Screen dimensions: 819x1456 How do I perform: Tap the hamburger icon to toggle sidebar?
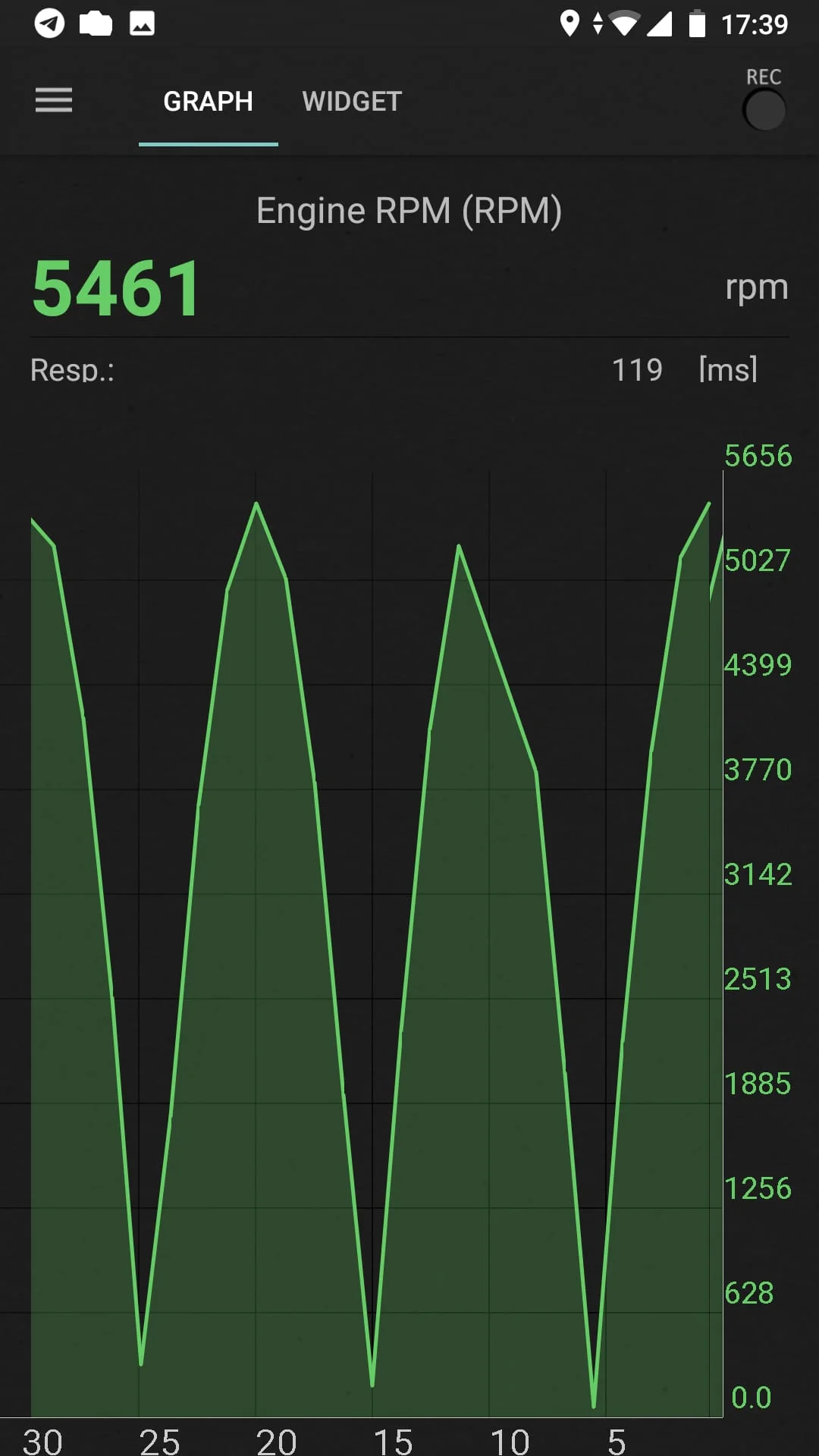pos(53,101)
